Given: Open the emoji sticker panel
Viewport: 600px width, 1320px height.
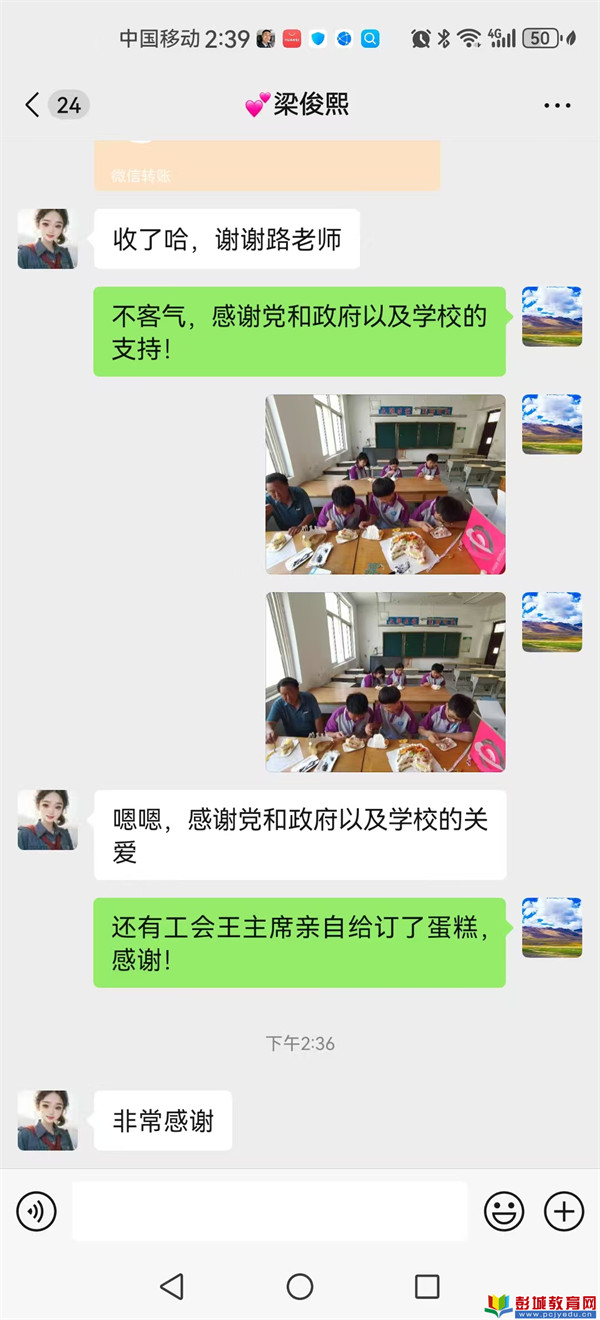Looking at the screenshot, I should click(x=504, y=1212).
